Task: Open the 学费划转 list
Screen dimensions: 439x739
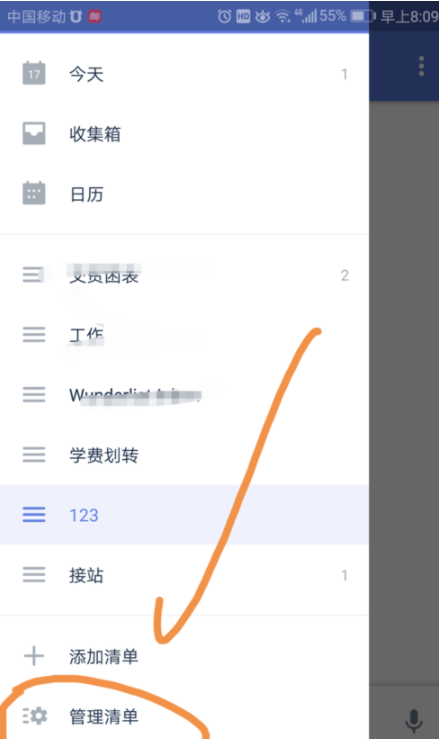Action: click(184, 455)
